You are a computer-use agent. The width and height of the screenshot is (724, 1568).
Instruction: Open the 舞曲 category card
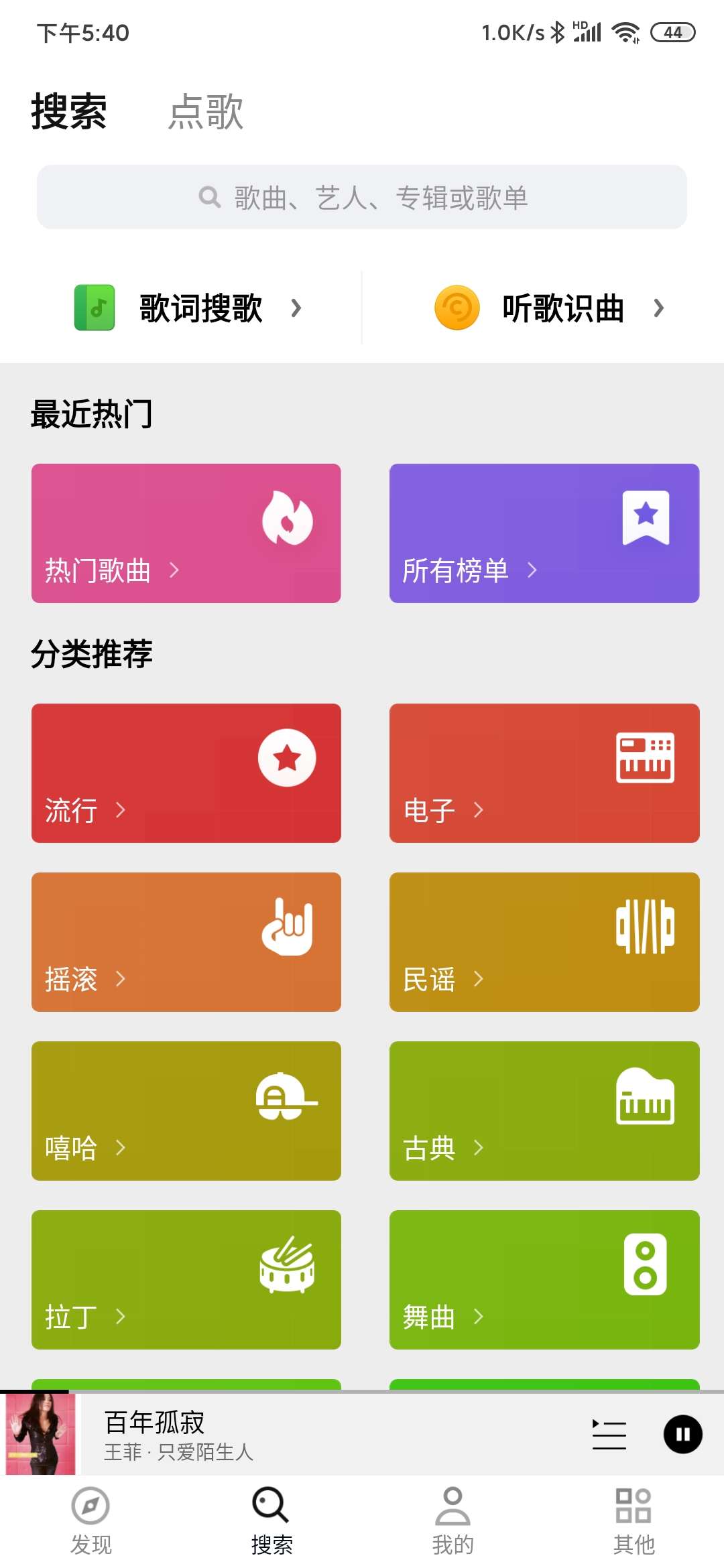[x=544, y=1280]
